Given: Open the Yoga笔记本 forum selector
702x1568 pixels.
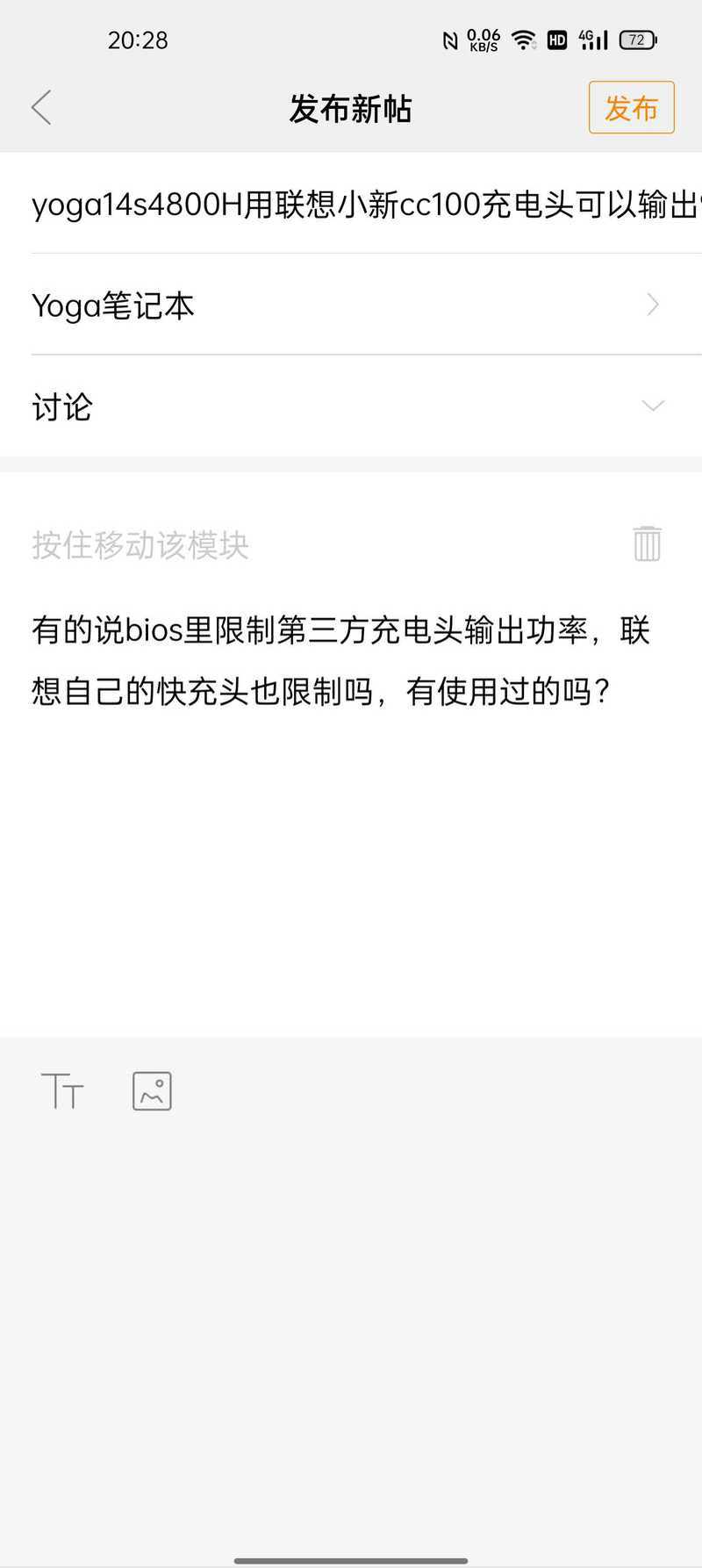Looking at the screenshot, I should (351, 306).
